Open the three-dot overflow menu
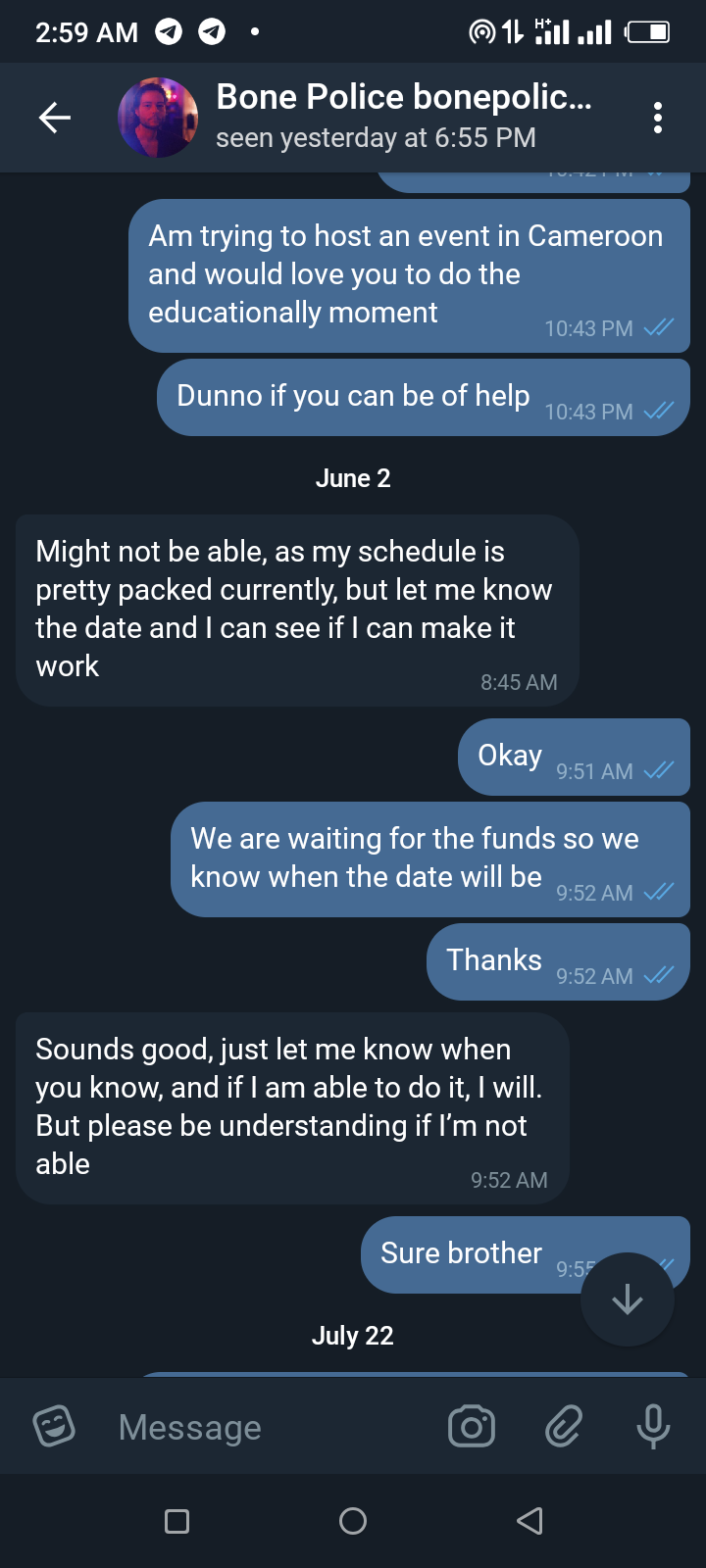Screen dimensions: 706x1568 click(x=657, y=118)
